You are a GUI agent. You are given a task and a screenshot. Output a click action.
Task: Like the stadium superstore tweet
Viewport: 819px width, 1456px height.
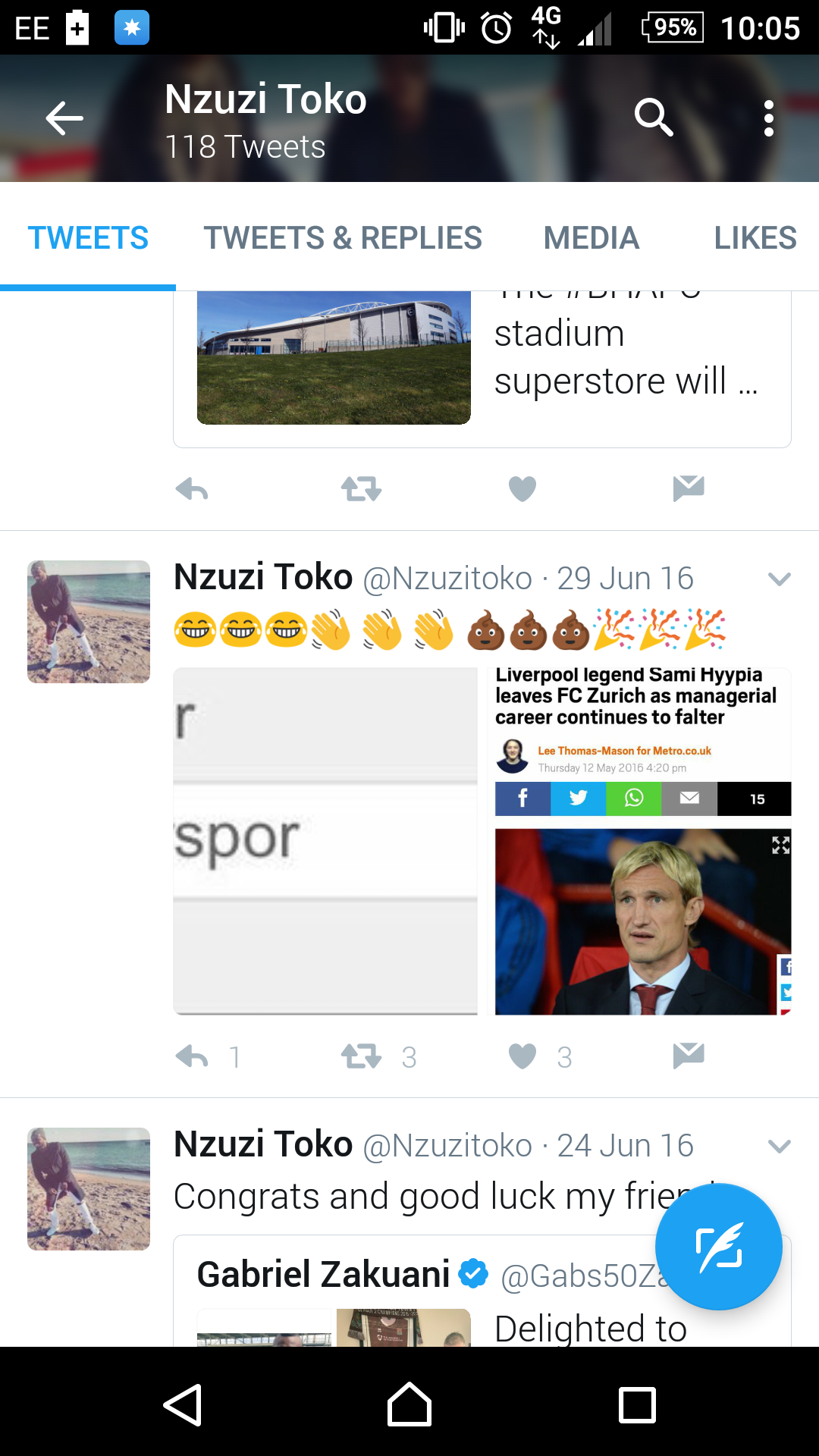(x=522, y=489)
